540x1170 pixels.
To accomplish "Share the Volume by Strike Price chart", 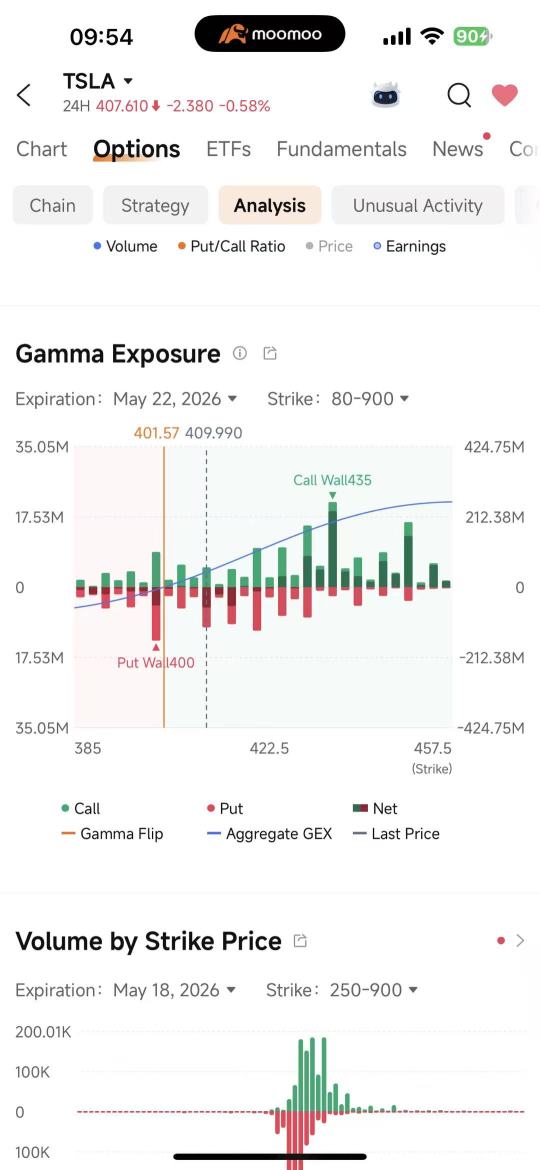I will pos(300,941).
